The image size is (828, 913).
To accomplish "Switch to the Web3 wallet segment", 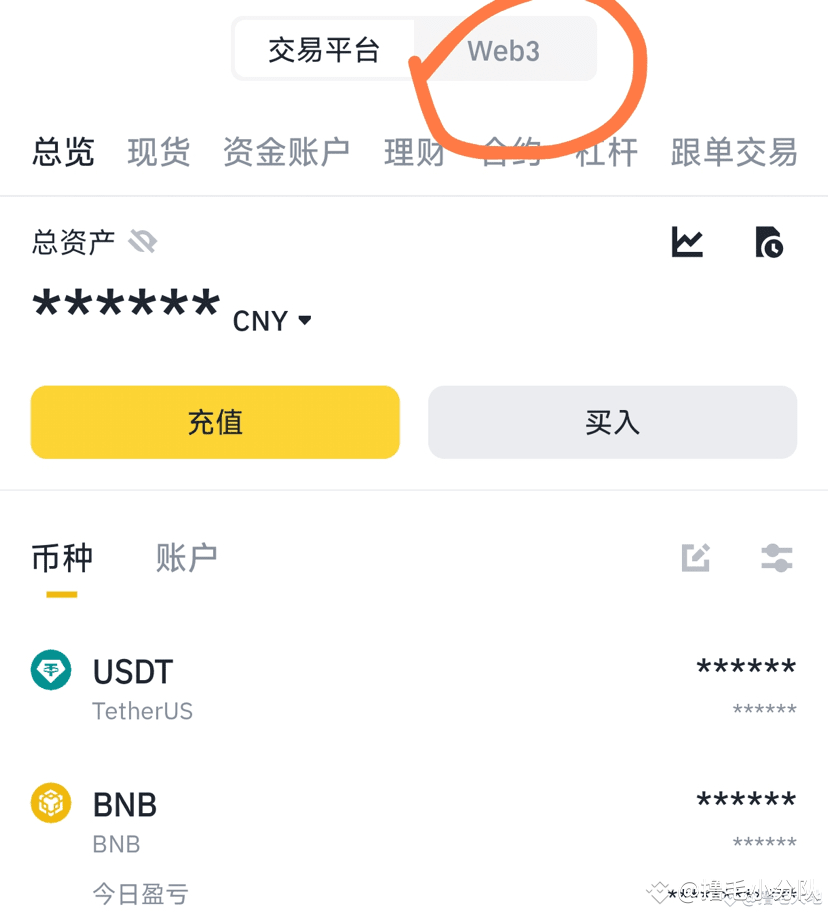I will click(504, 51).
